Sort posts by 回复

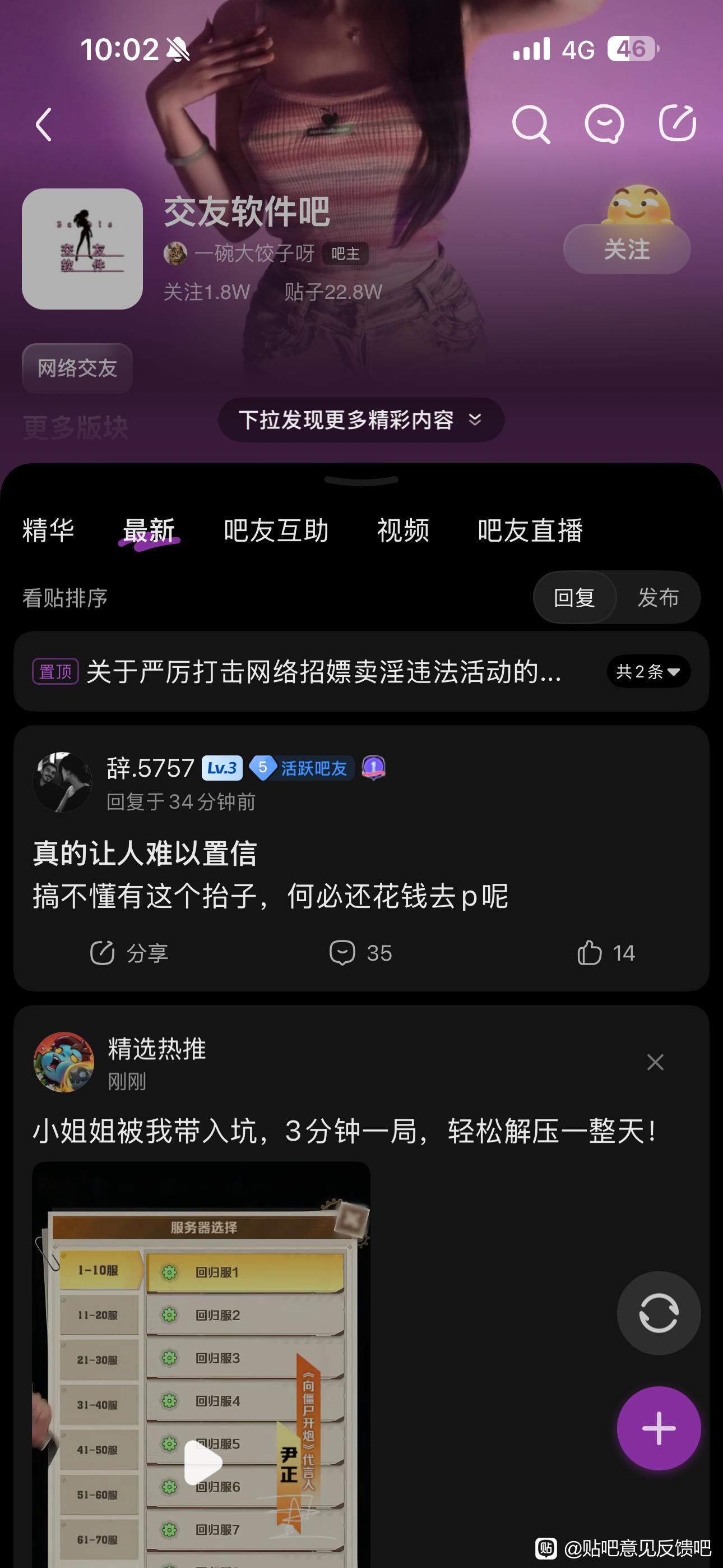coord(574,598)
